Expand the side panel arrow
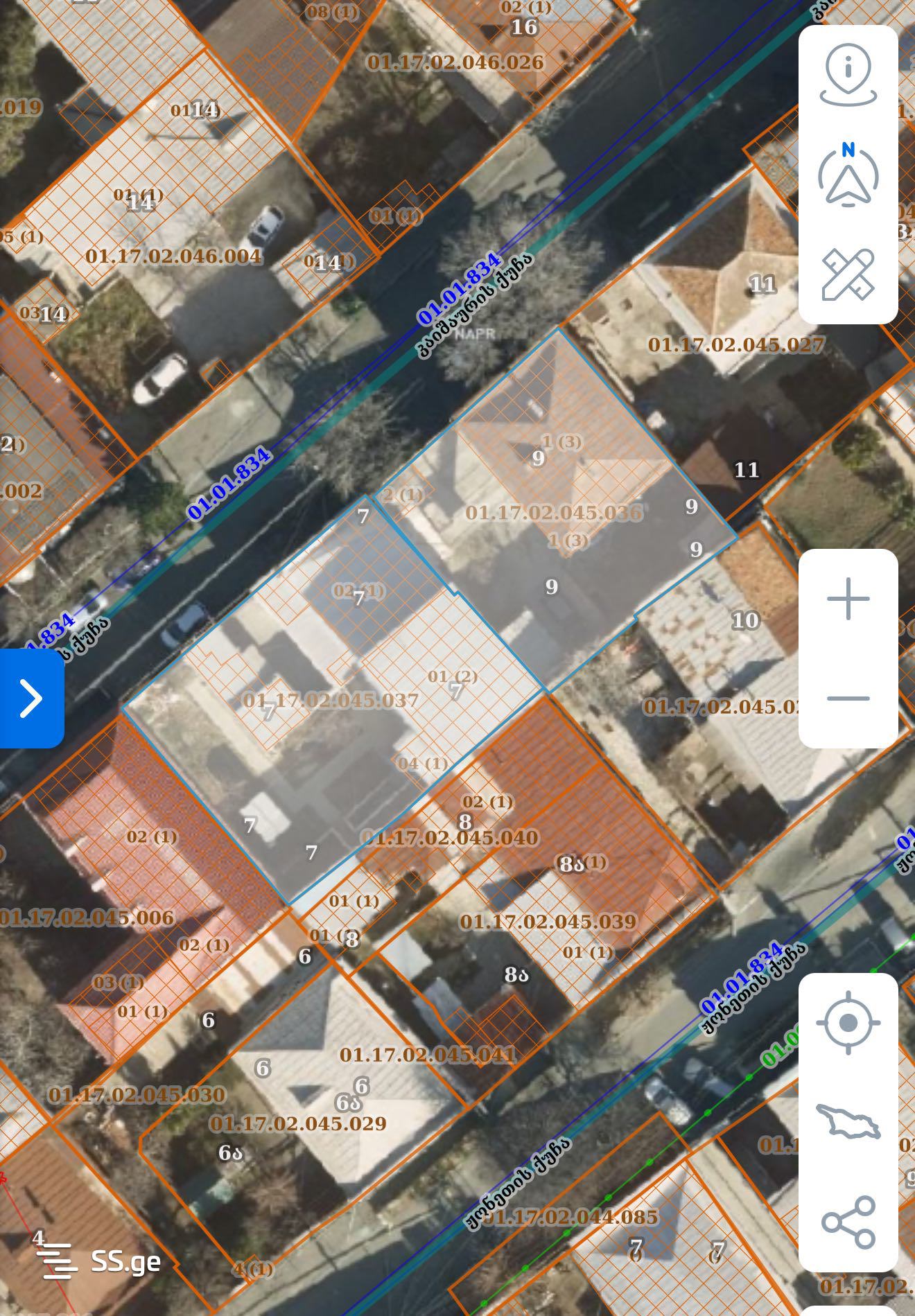This screenshot has width=915, height=1316. [31, 698]
